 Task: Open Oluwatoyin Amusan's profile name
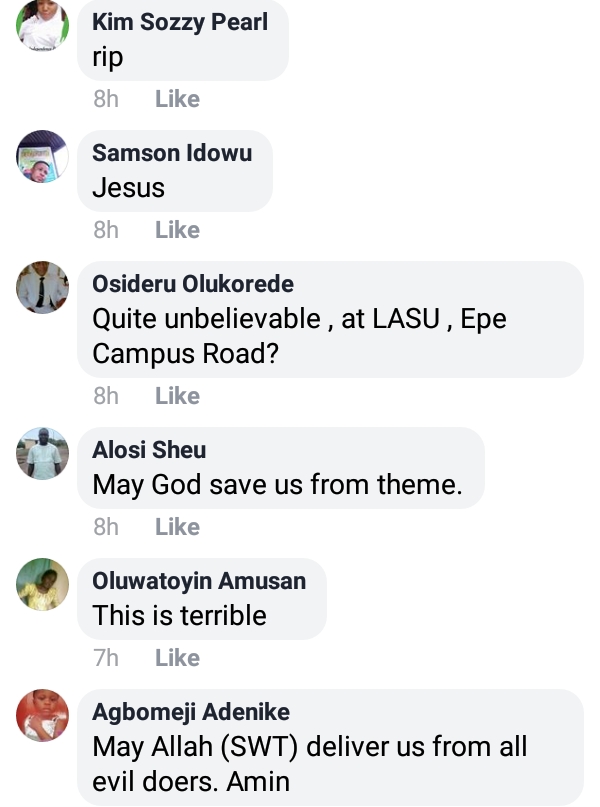click(199, 581)
